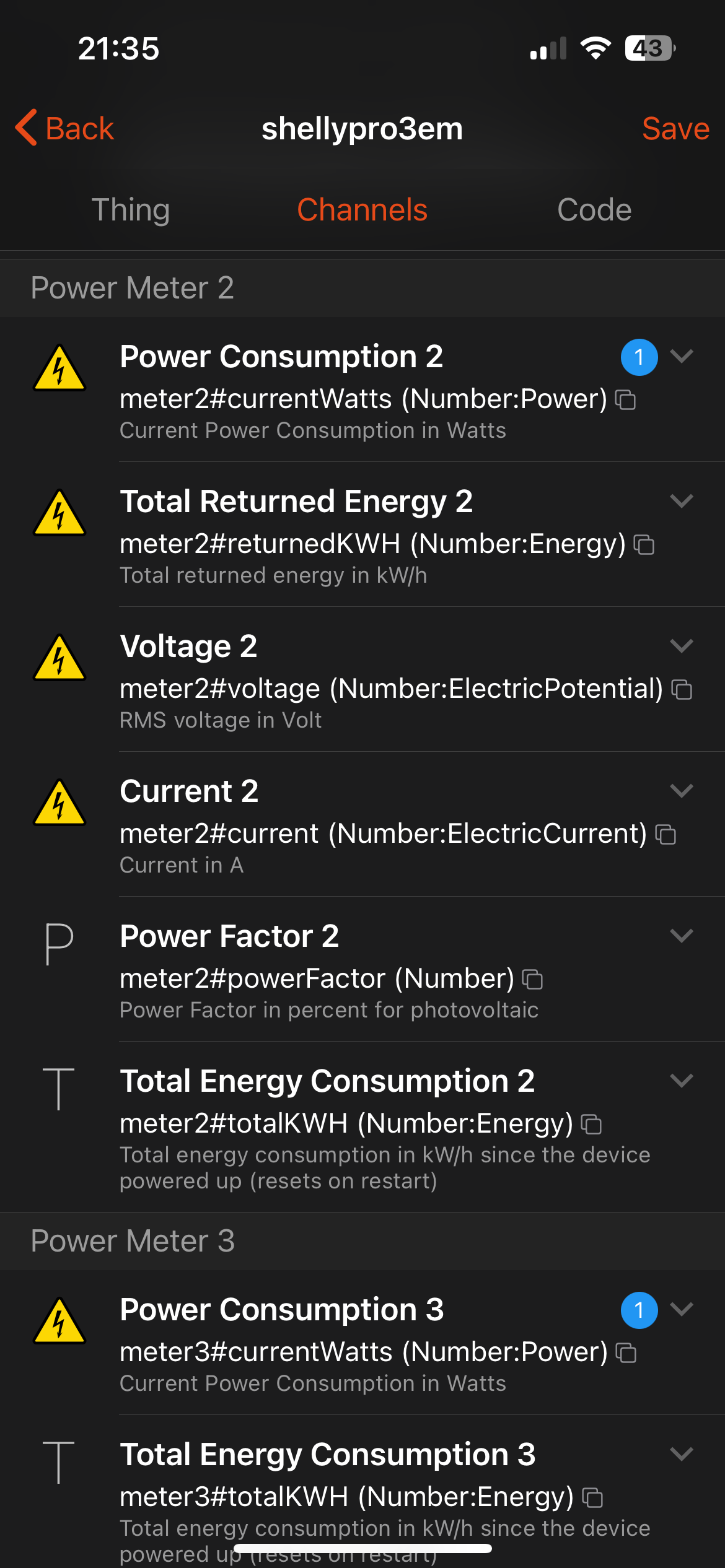
Task: Expand the Total Energy Consumption 3 channel
Action: [x=682, y=1454]
